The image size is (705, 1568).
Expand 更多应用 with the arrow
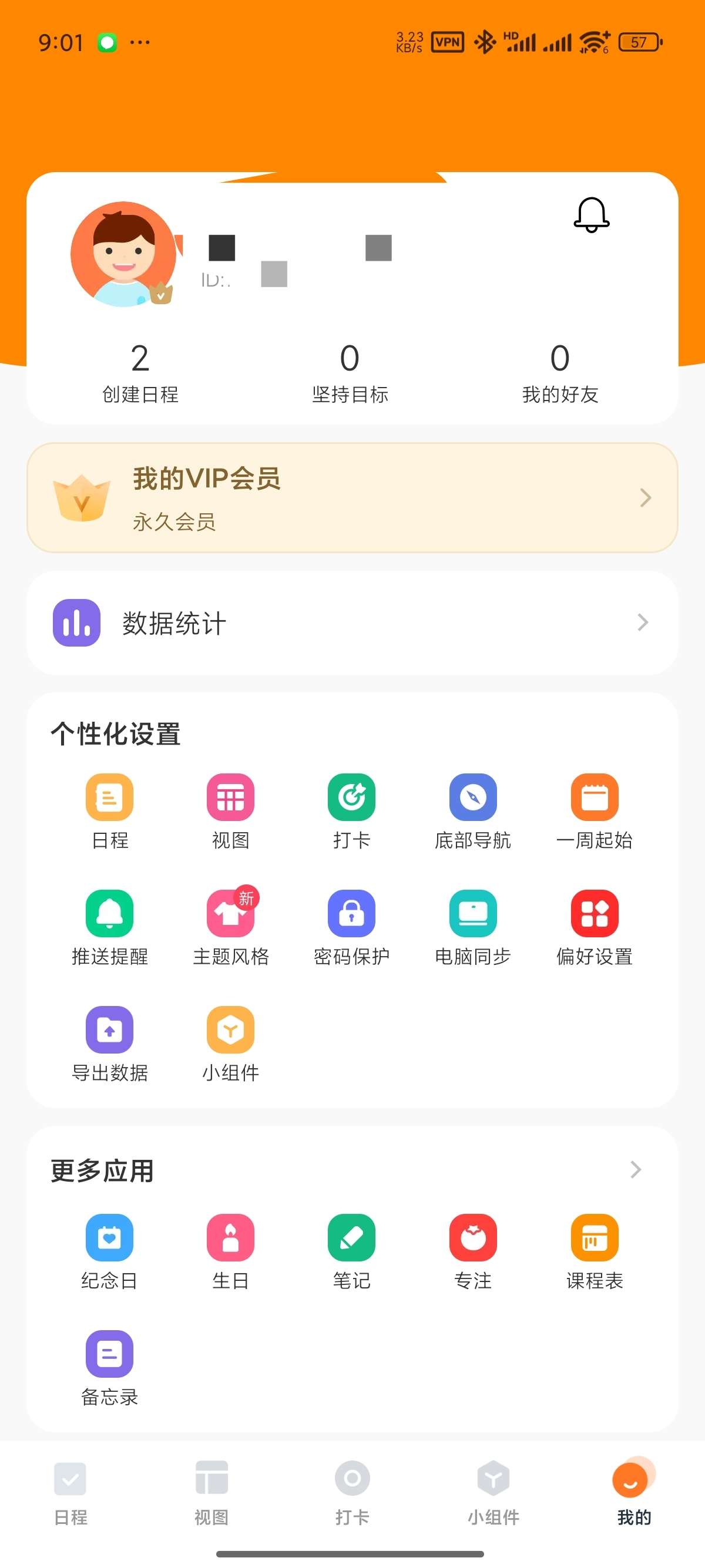pos(636,1169)
